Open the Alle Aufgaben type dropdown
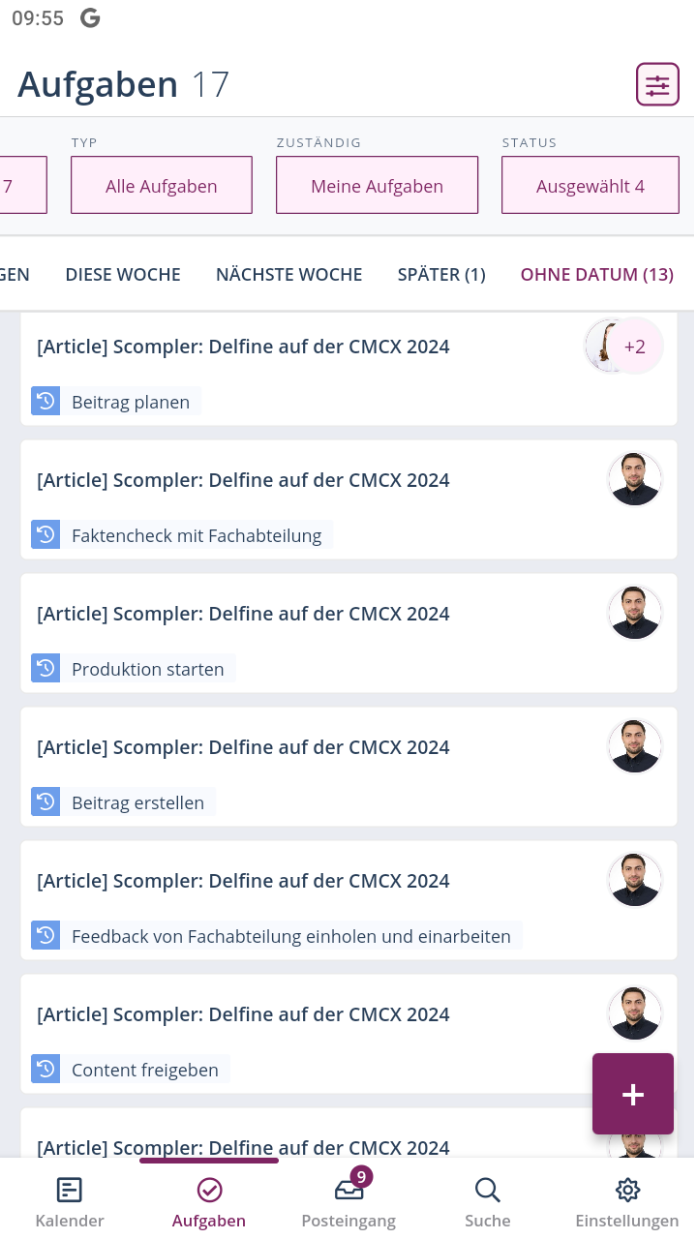Viewport: 694px width, 1234px height. tap(161, 186)
